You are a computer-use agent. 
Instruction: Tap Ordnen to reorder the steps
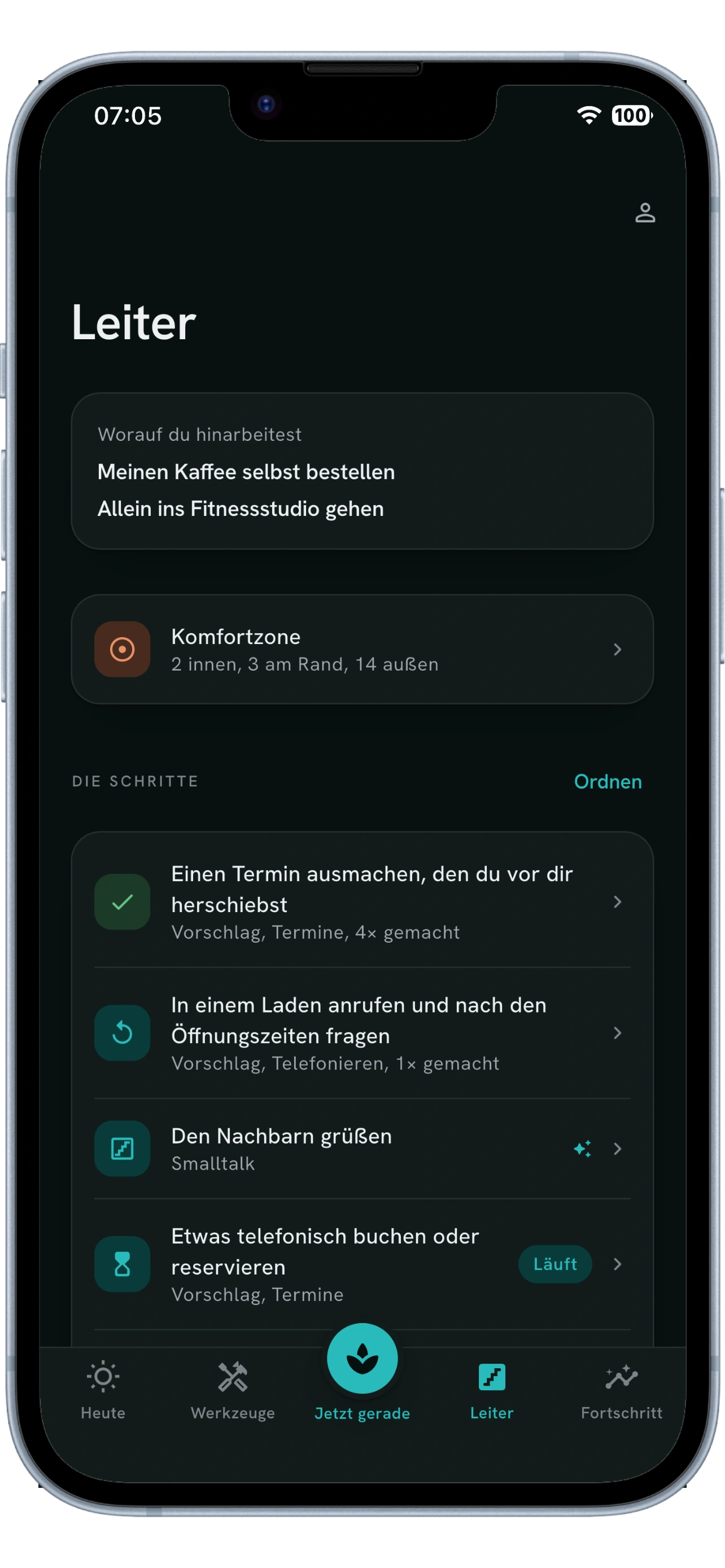(608, 782)
